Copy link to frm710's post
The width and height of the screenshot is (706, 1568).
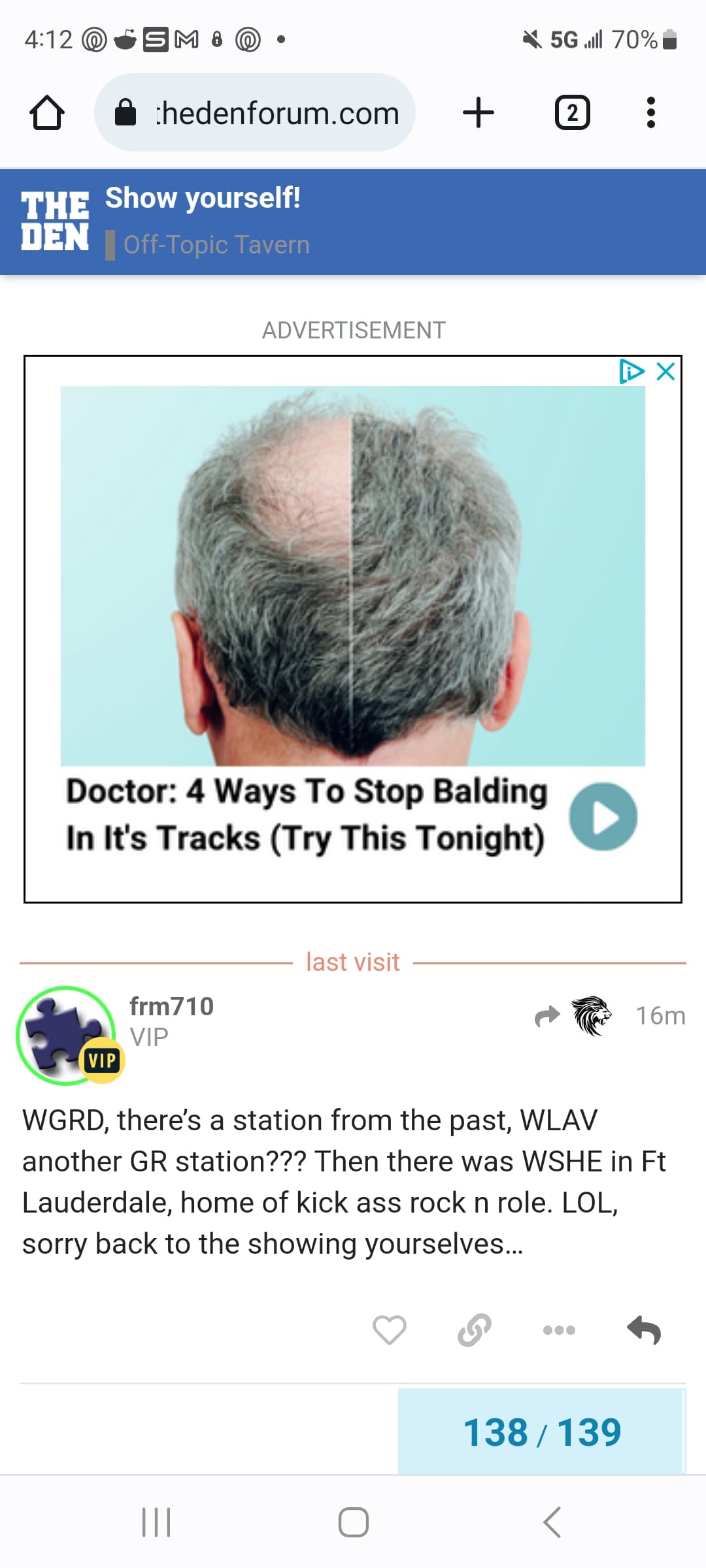click(x=474, y=1330)
